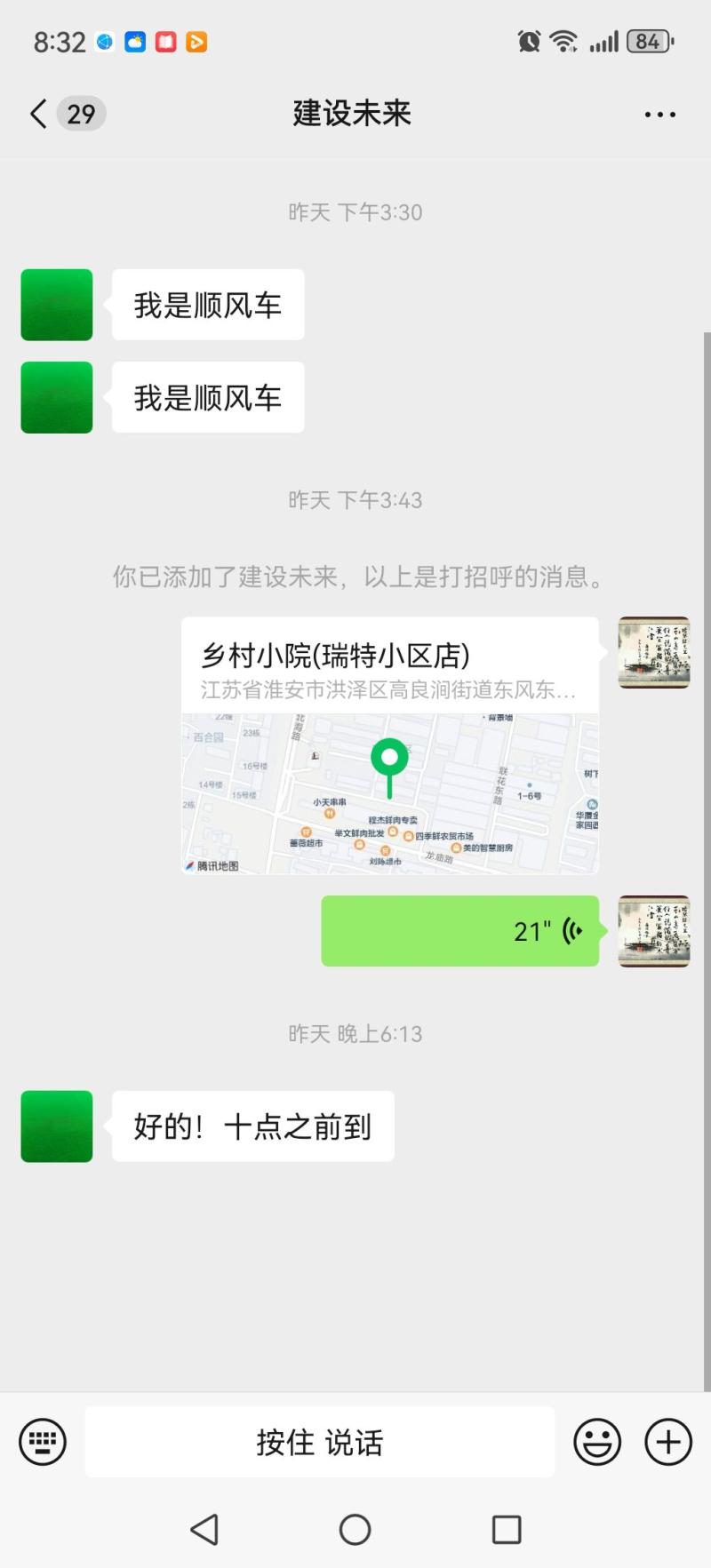Screen dimensions: 711x1568
Task: Open the 乡村小院 location card
Action: 389,745
